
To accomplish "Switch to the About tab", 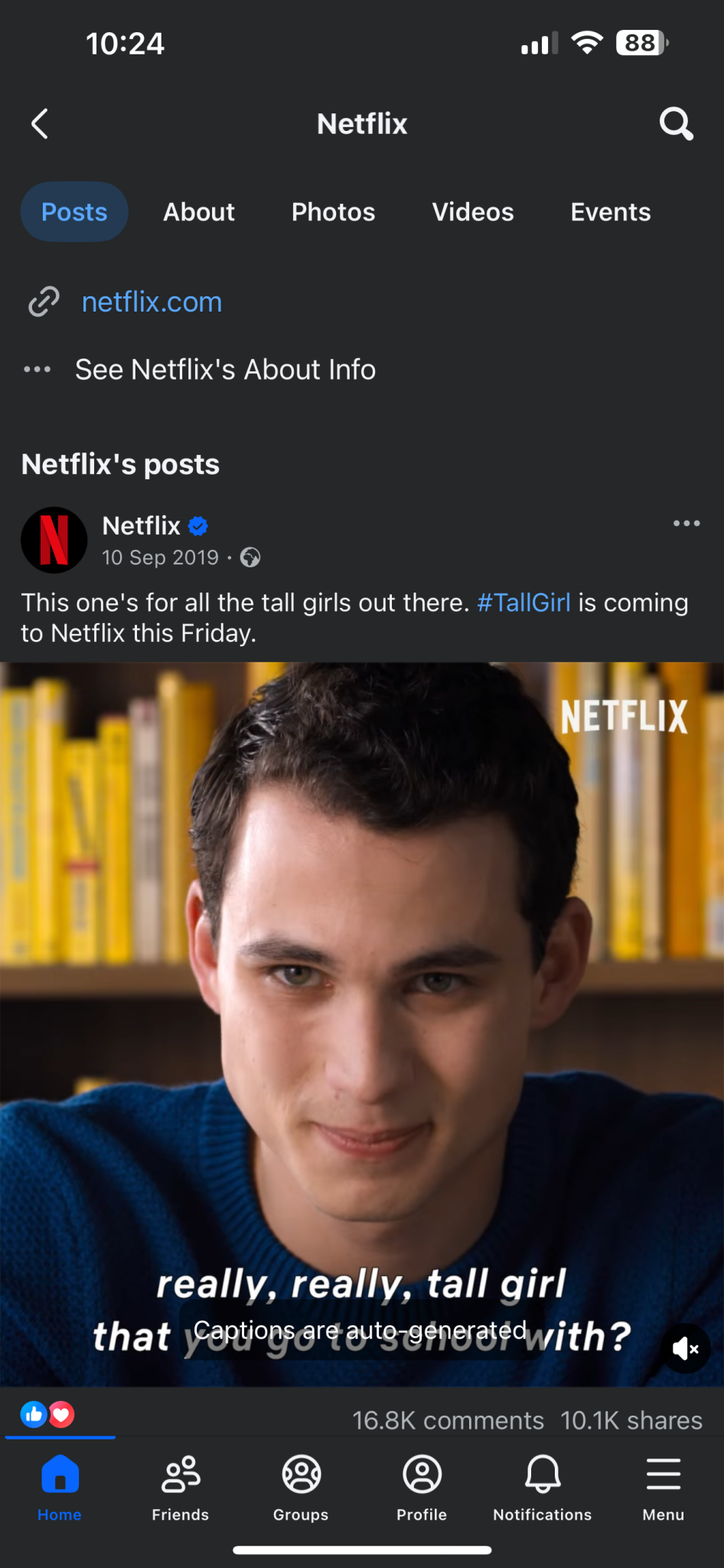I will (x=199, y=212).
